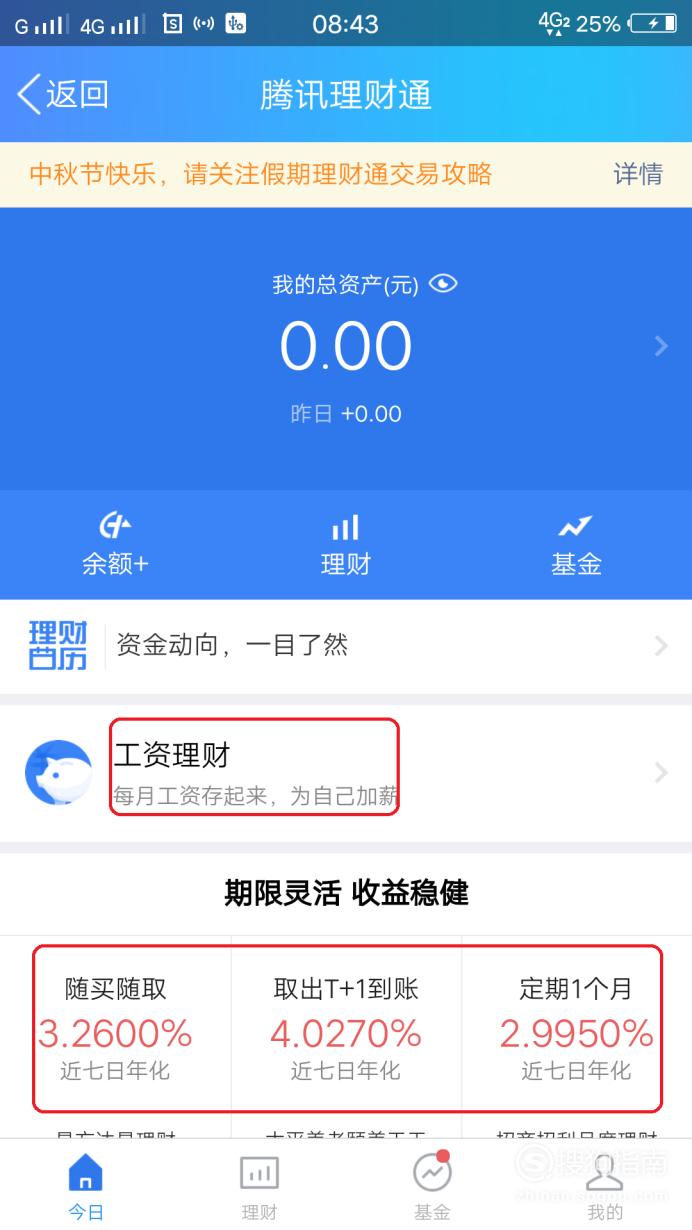Select the 随买随取 3.2600% product
The height and width of the screenshot is (1230, 692).
(x=116, y=1029)
